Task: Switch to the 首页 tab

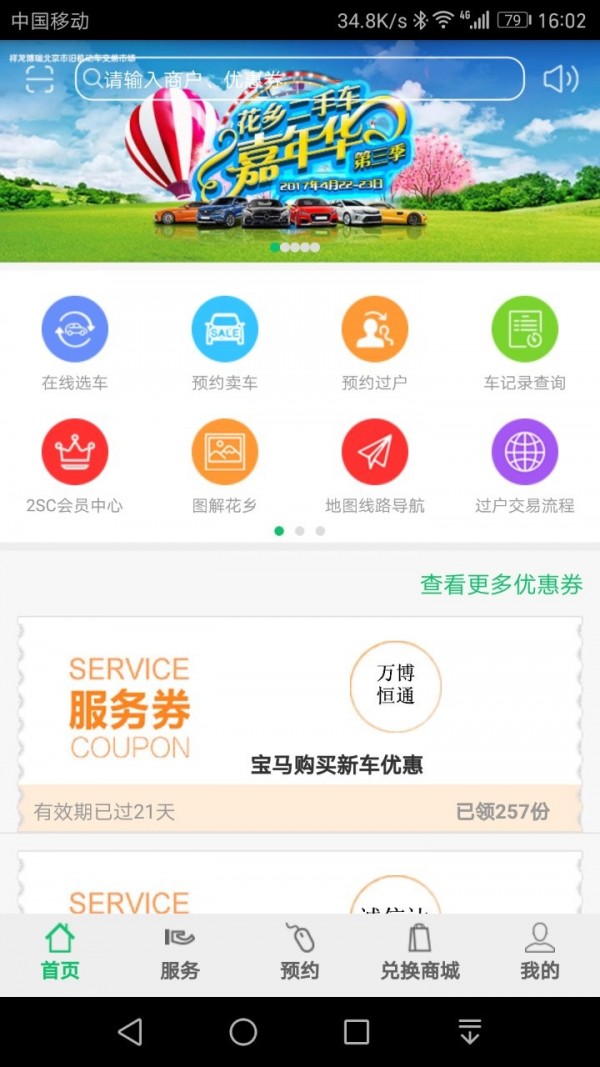Action: point(60,953)
